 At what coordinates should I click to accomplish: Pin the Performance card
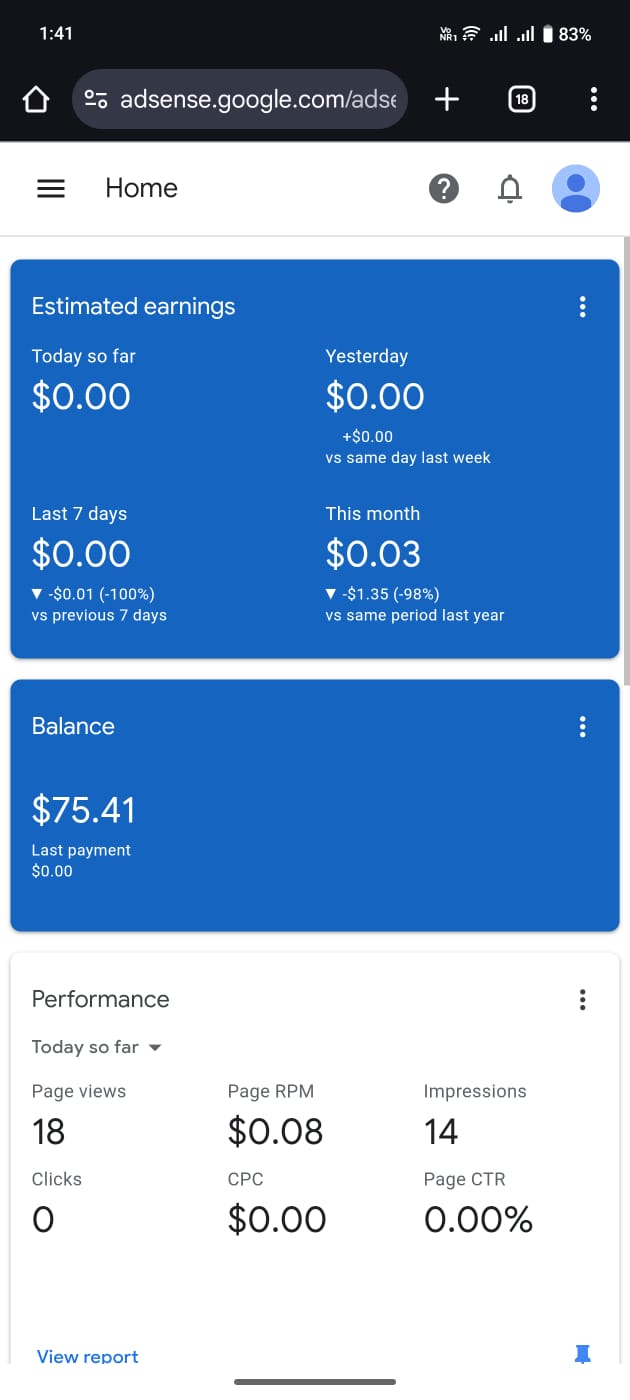pyautogui.click(x=583, y=1354)
